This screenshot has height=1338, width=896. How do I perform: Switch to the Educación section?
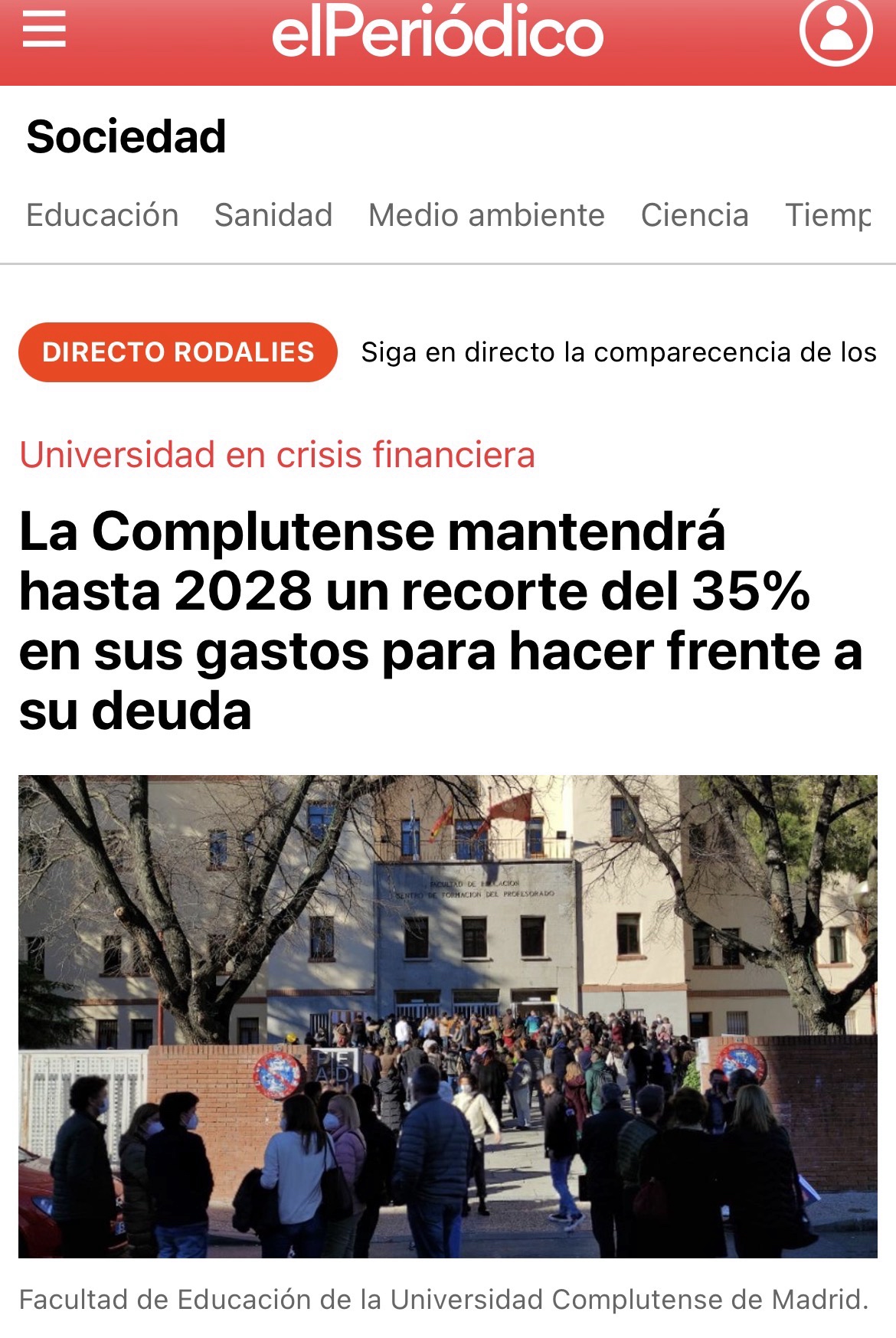click(102, 215)
